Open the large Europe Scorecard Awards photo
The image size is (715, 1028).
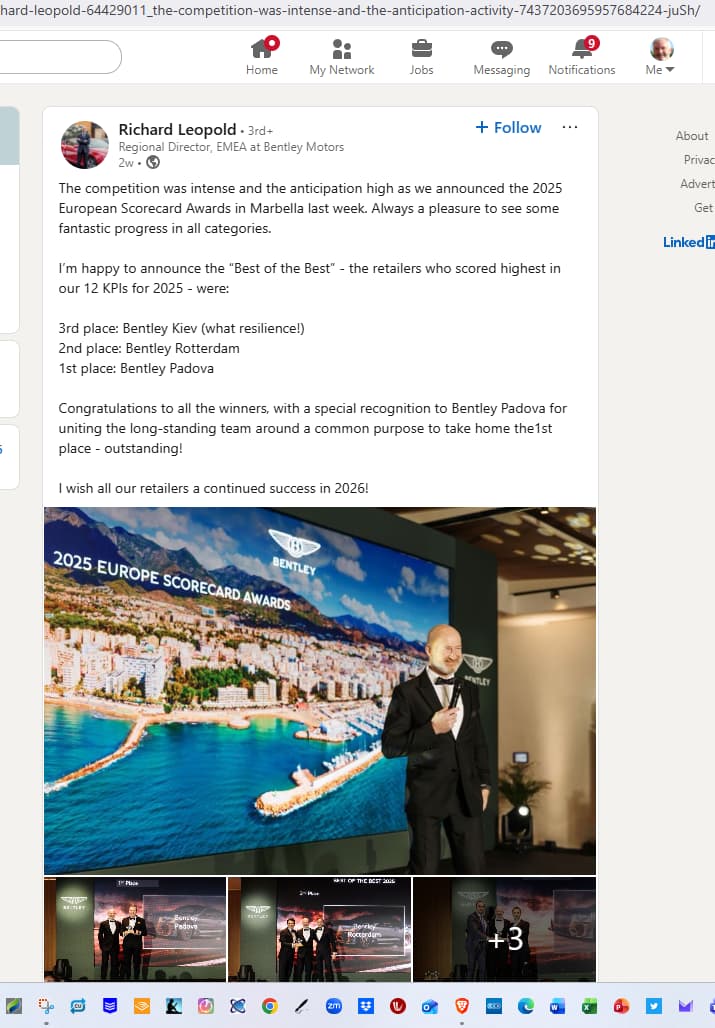click(x=320, y=690)
